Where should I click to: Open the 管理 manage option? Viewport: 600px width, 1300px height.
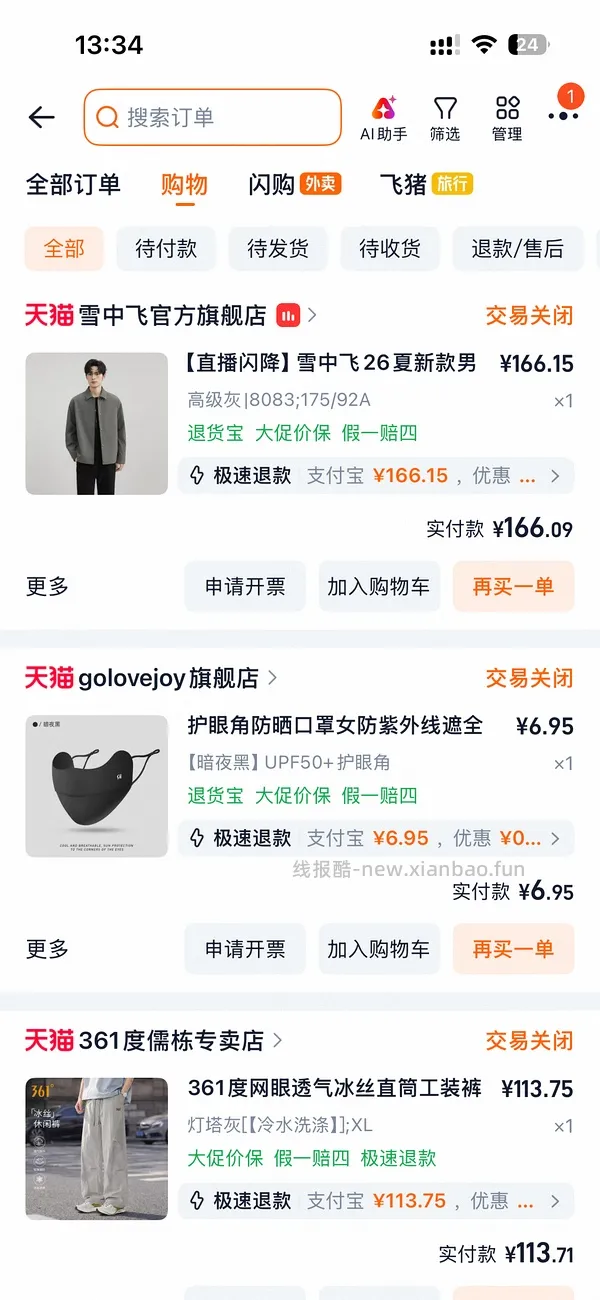click(507, 118)
